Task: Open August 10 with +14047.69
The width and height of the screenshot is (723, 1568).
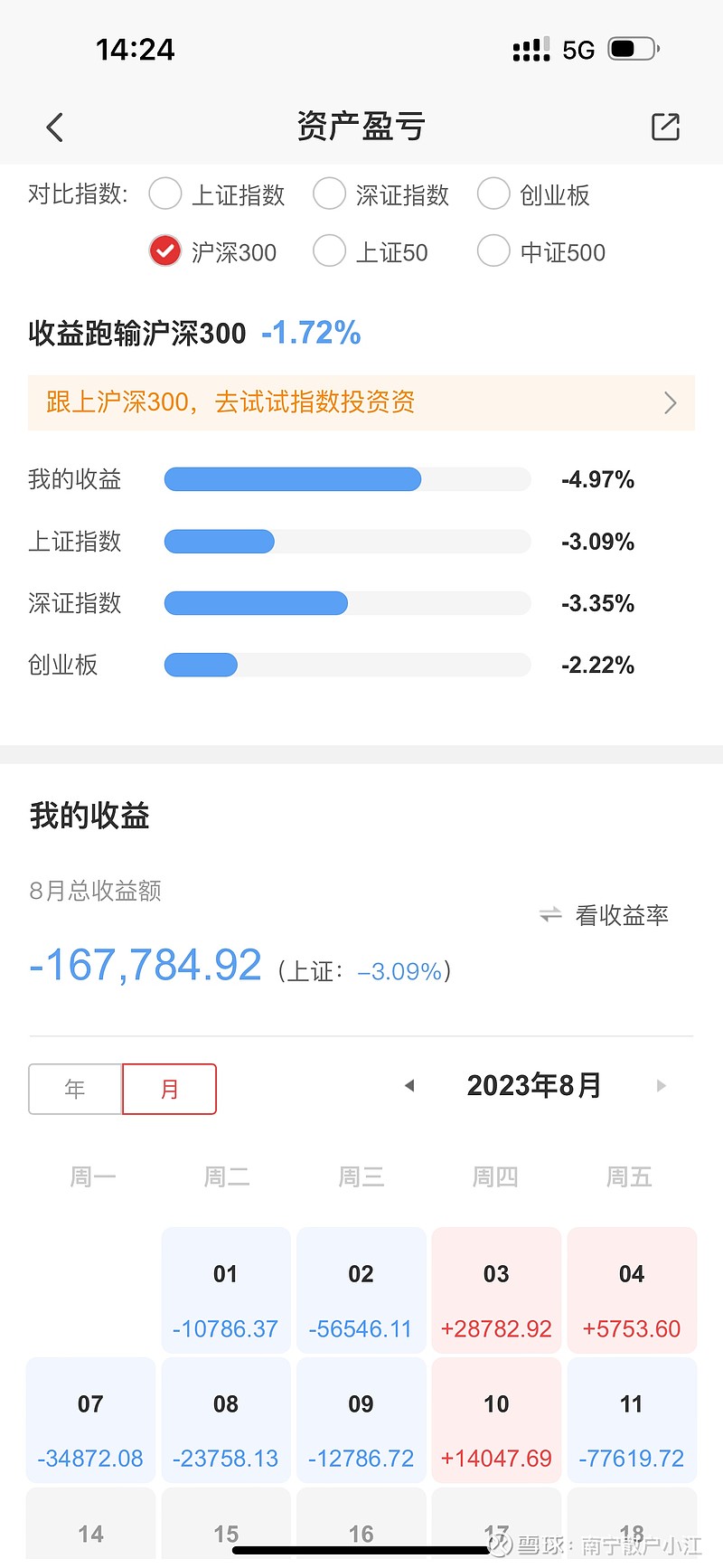Action: click(496, 1420)
